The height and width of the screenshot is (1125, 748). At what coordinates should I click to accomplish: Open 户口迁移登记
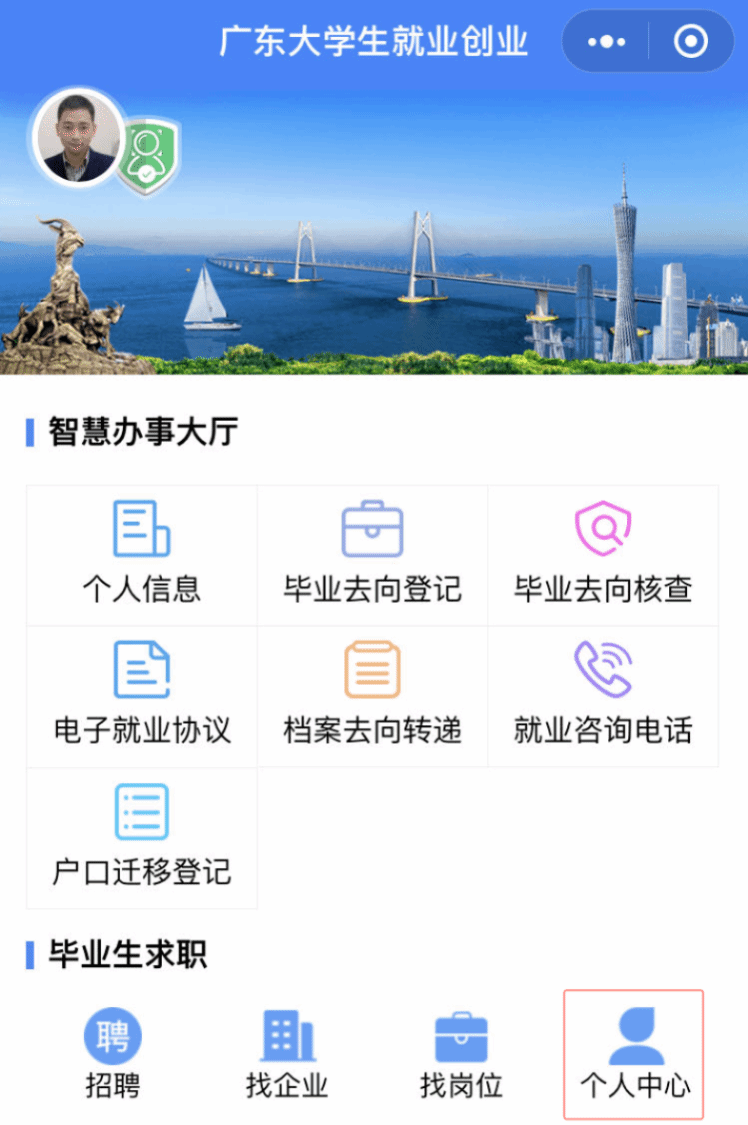(x=142, y=838)
